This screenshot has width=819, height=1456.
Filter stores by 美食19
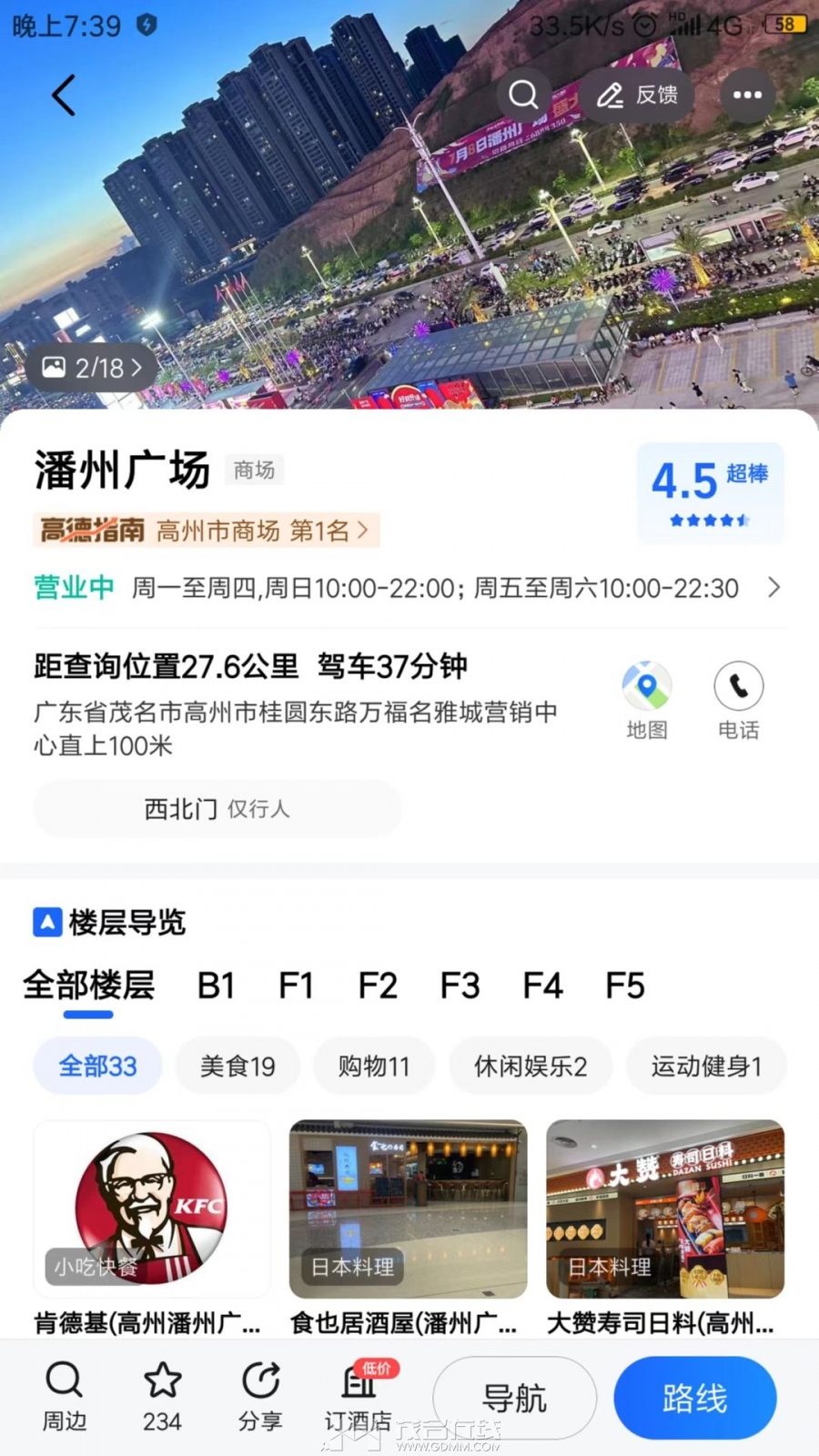[238, 1066]
